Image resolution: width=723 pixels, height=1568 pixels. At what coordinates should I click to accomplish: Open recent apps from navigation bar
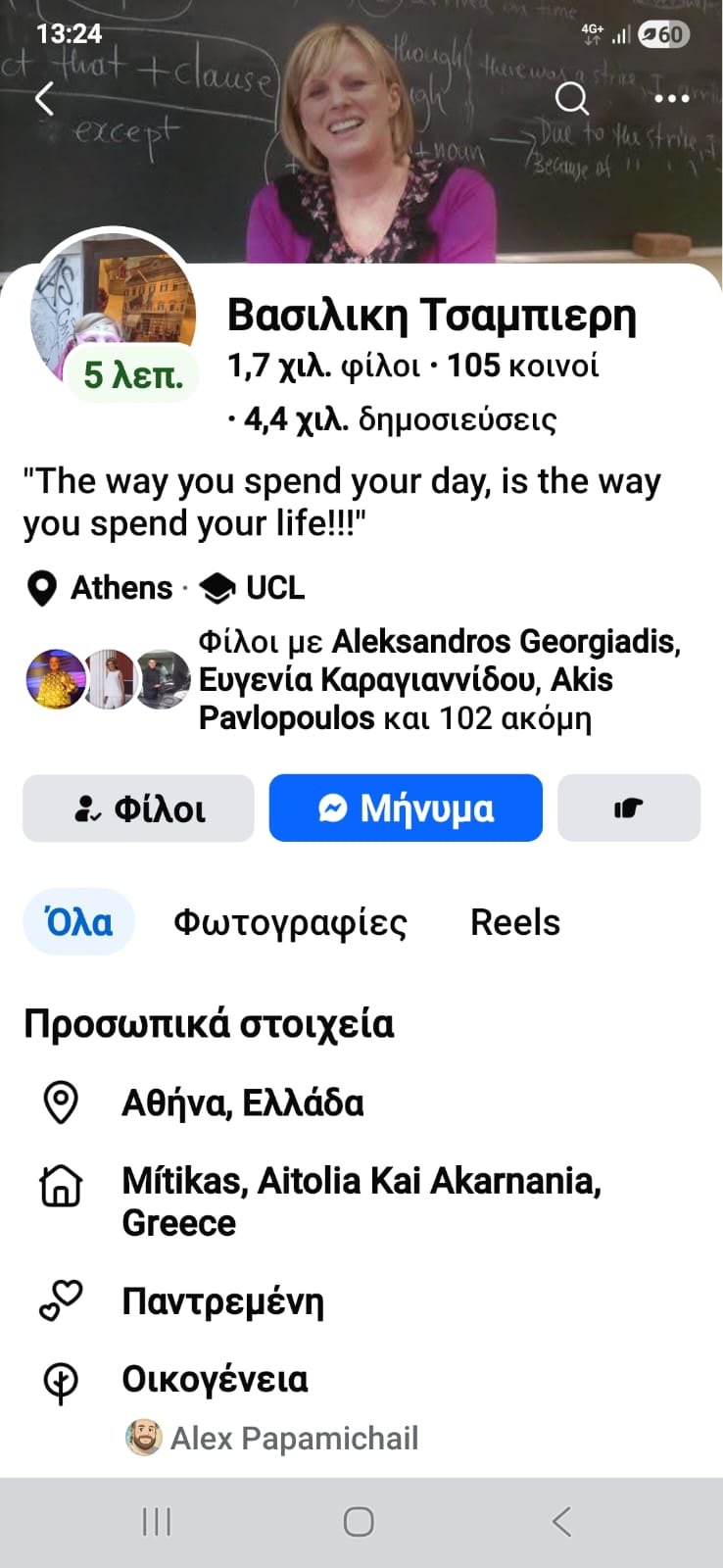click(x=157, y=1522)
